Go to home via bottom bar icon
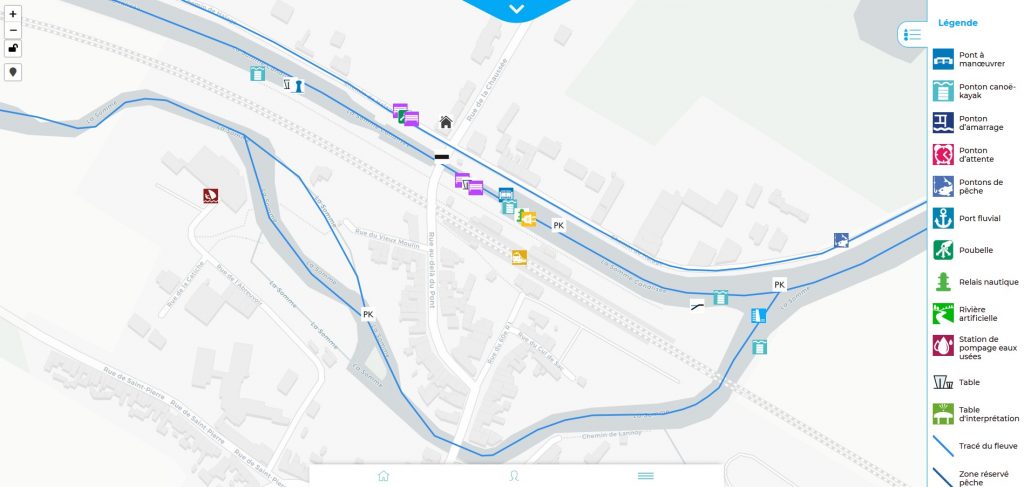The width and height of the screenshot is (1024, 487). 383,476
